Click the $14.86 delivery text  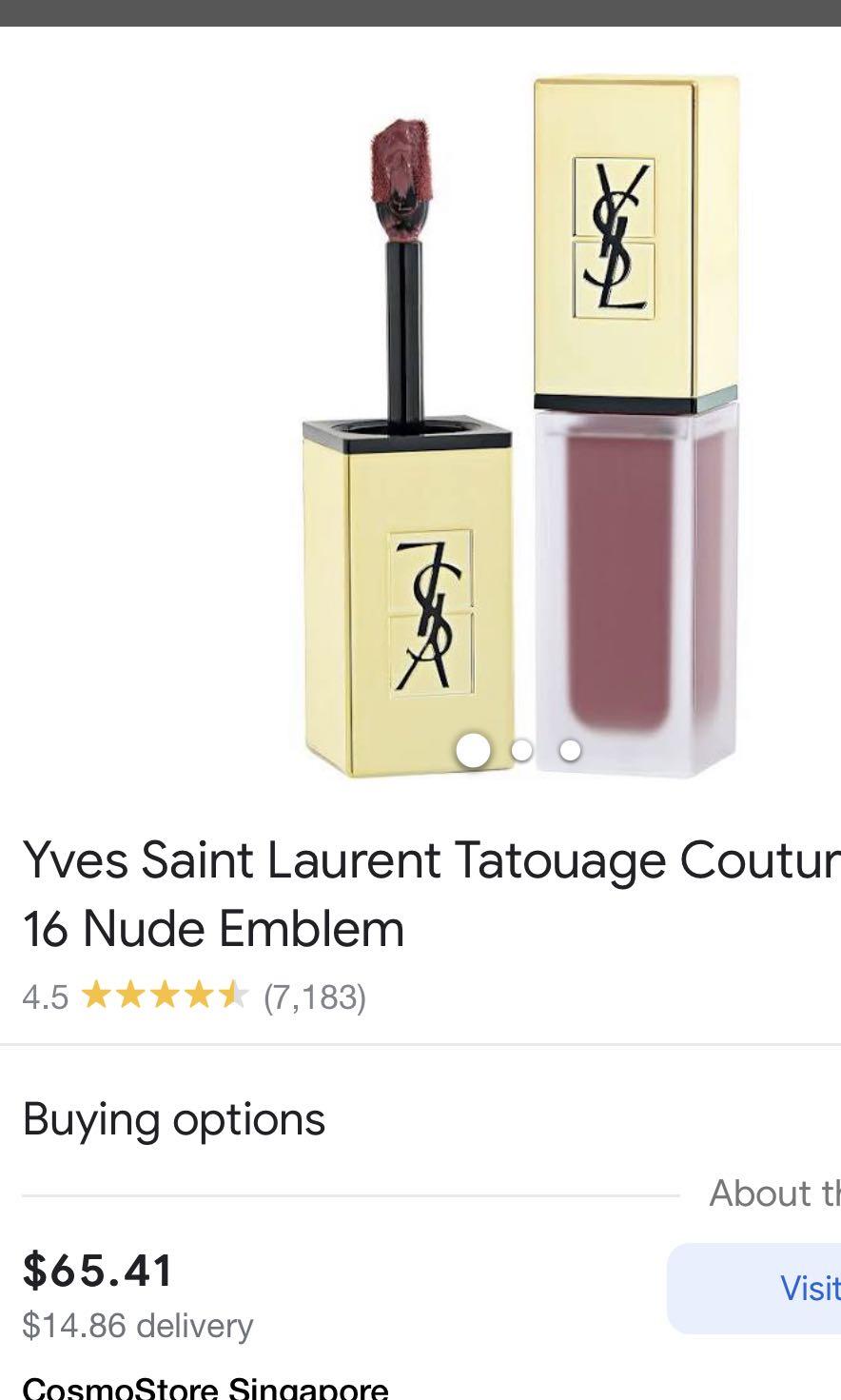(136, 1325)
